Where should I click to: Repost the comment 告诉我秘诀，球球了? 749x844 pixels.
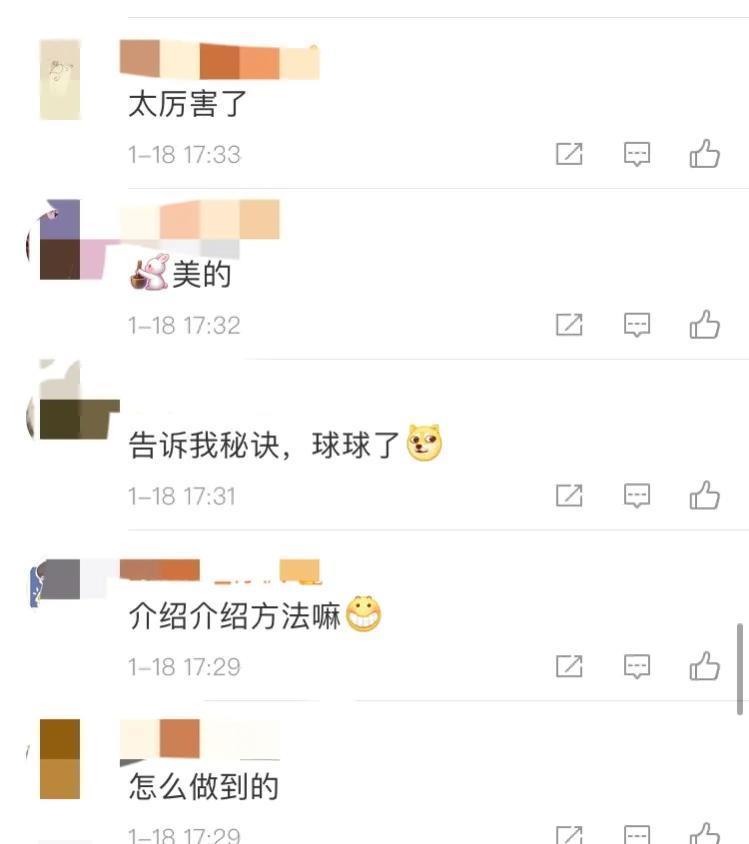point(569,495)
